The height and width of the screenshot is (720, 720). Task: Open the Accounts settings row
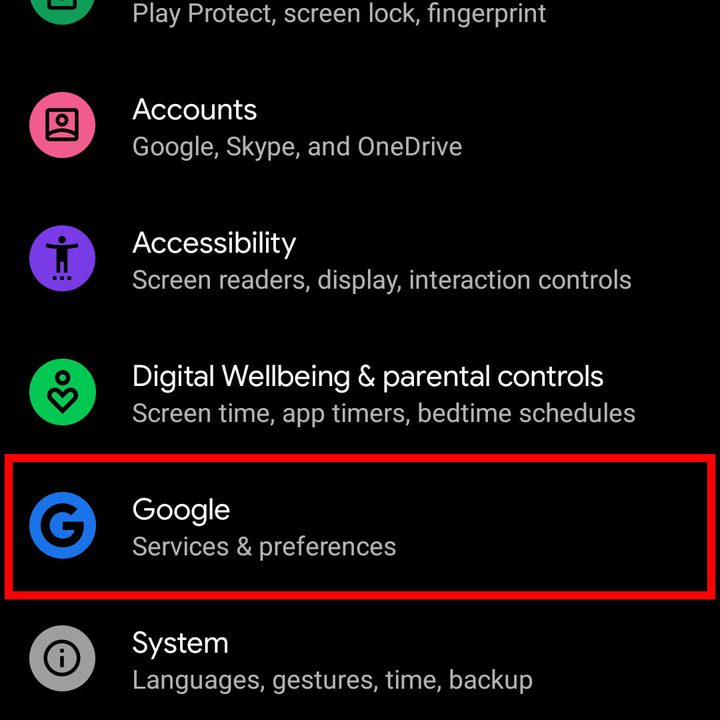coord(297,127)
